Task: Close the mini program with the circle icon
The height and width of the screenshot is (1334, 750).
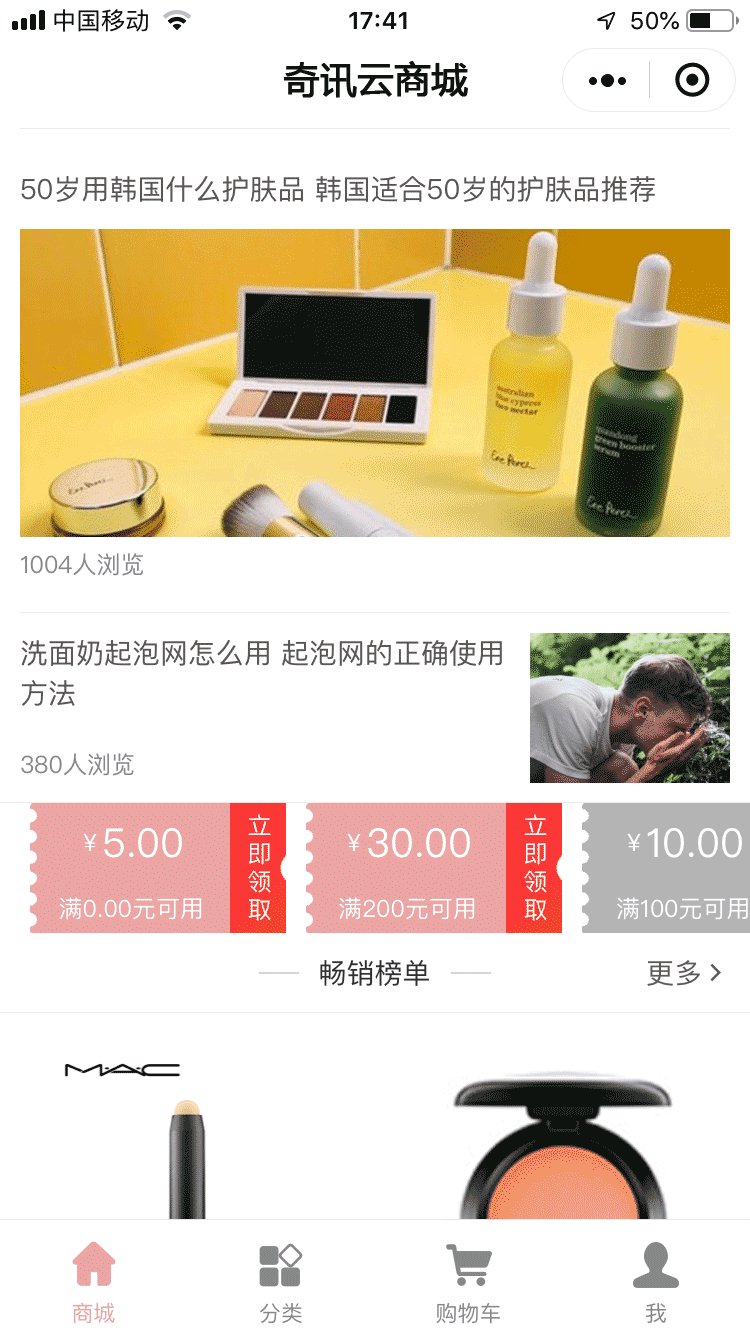Action: (692, 80)
